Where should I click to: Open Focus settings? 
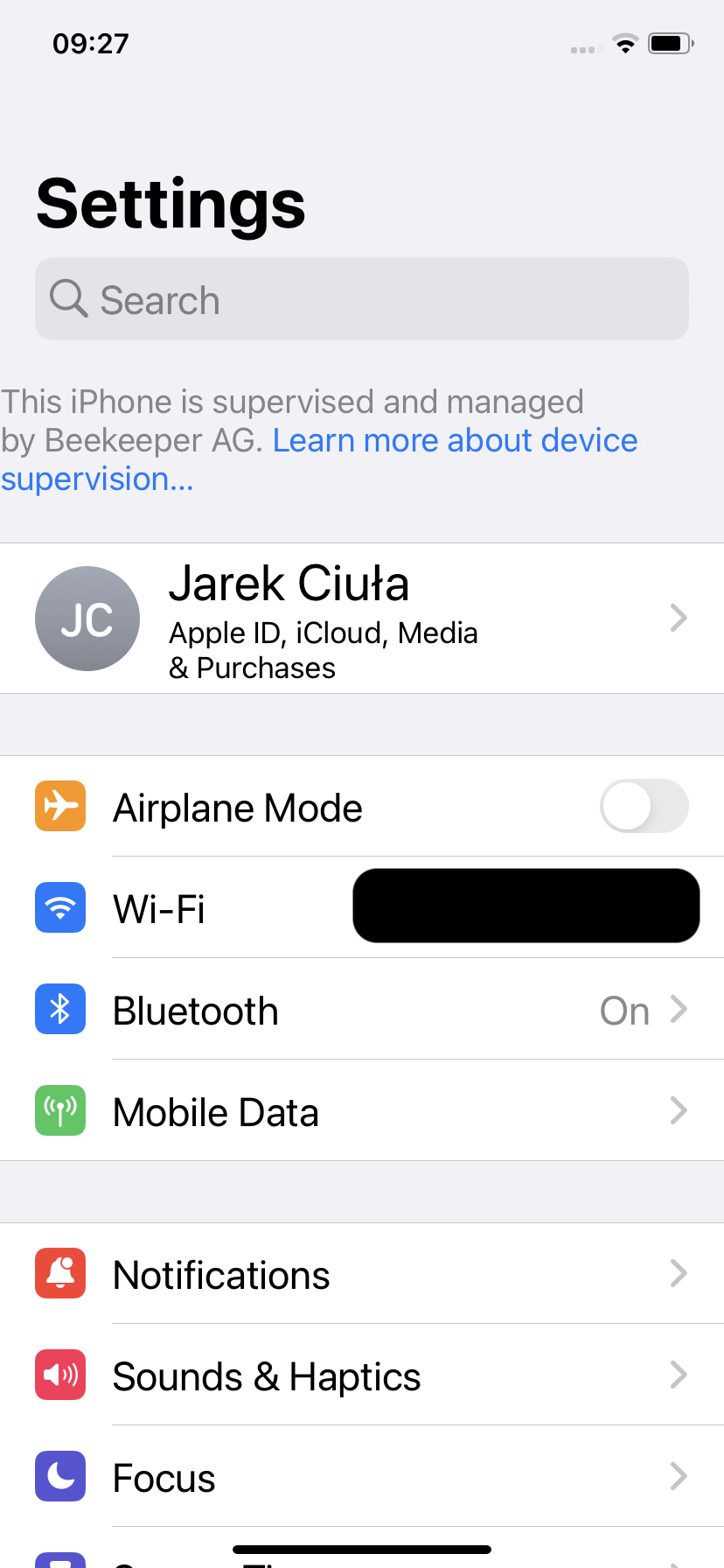click(362, 1476)
